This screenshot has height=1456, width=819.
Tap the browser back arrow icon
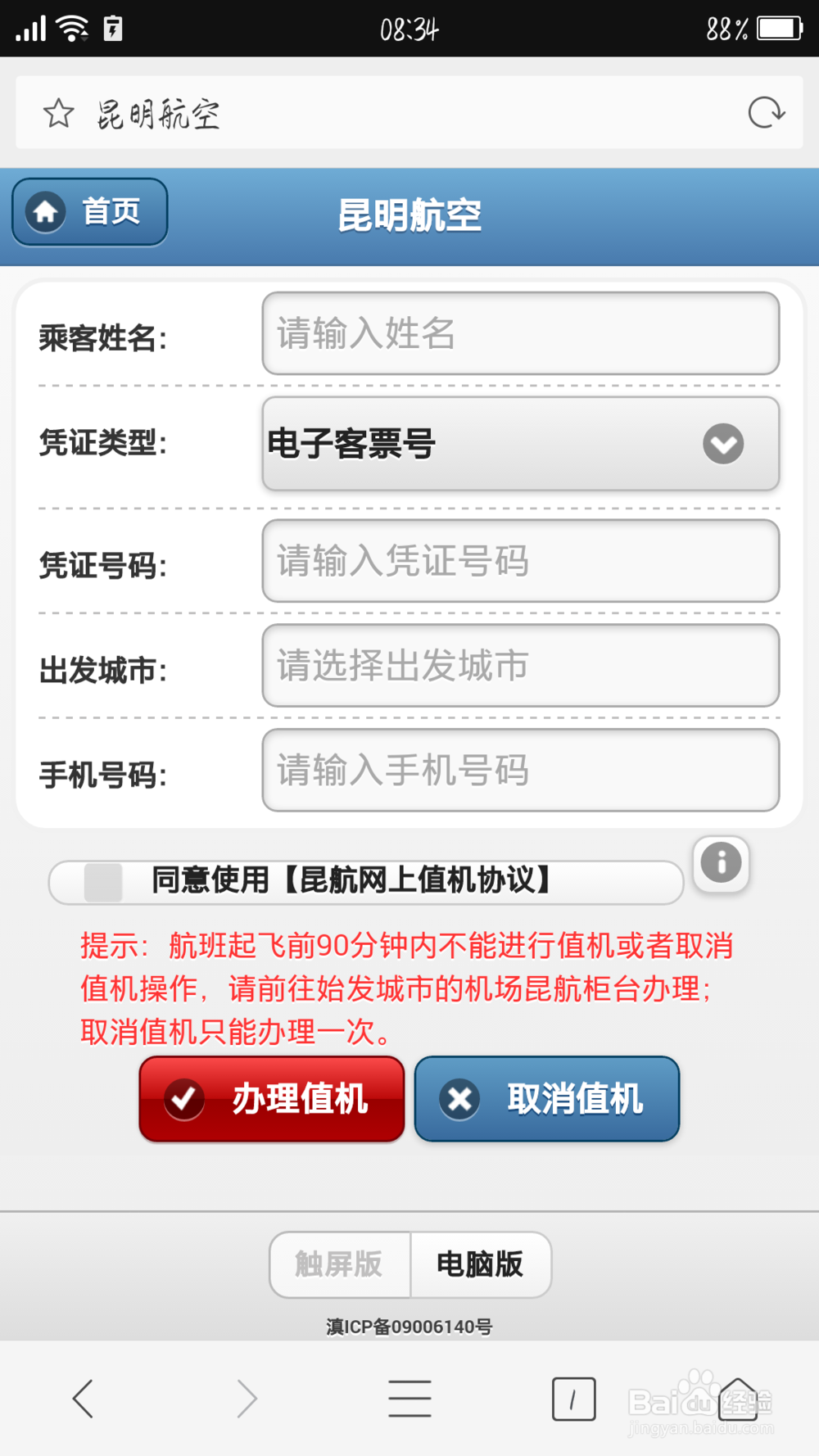pyautogui.click(x=82, y=1399)
